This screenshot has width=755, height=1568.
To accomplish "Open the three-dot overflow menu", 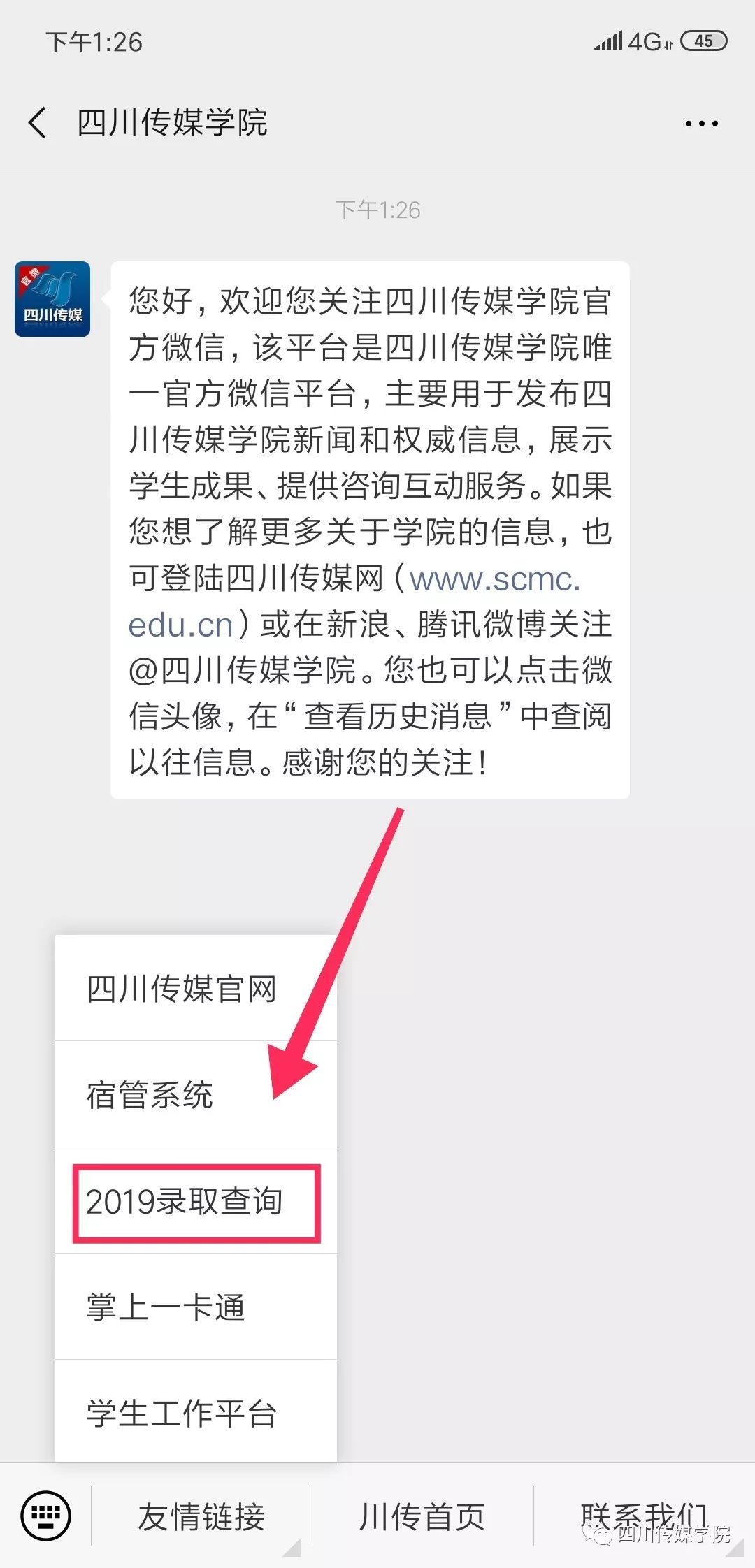I will click(x=701, y=124).
